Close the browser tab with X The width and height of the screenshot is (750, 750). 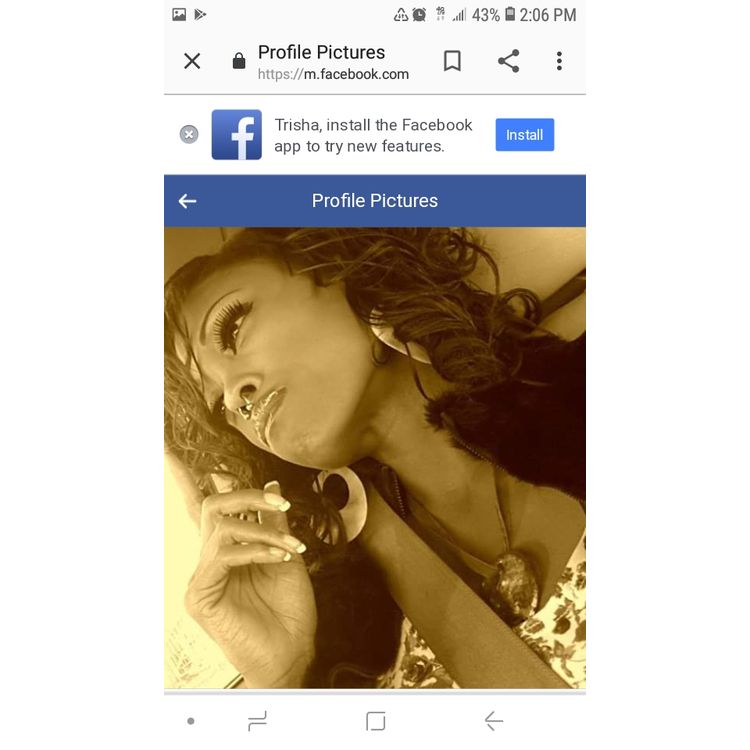pyautogui.click(x=192, y=61)
